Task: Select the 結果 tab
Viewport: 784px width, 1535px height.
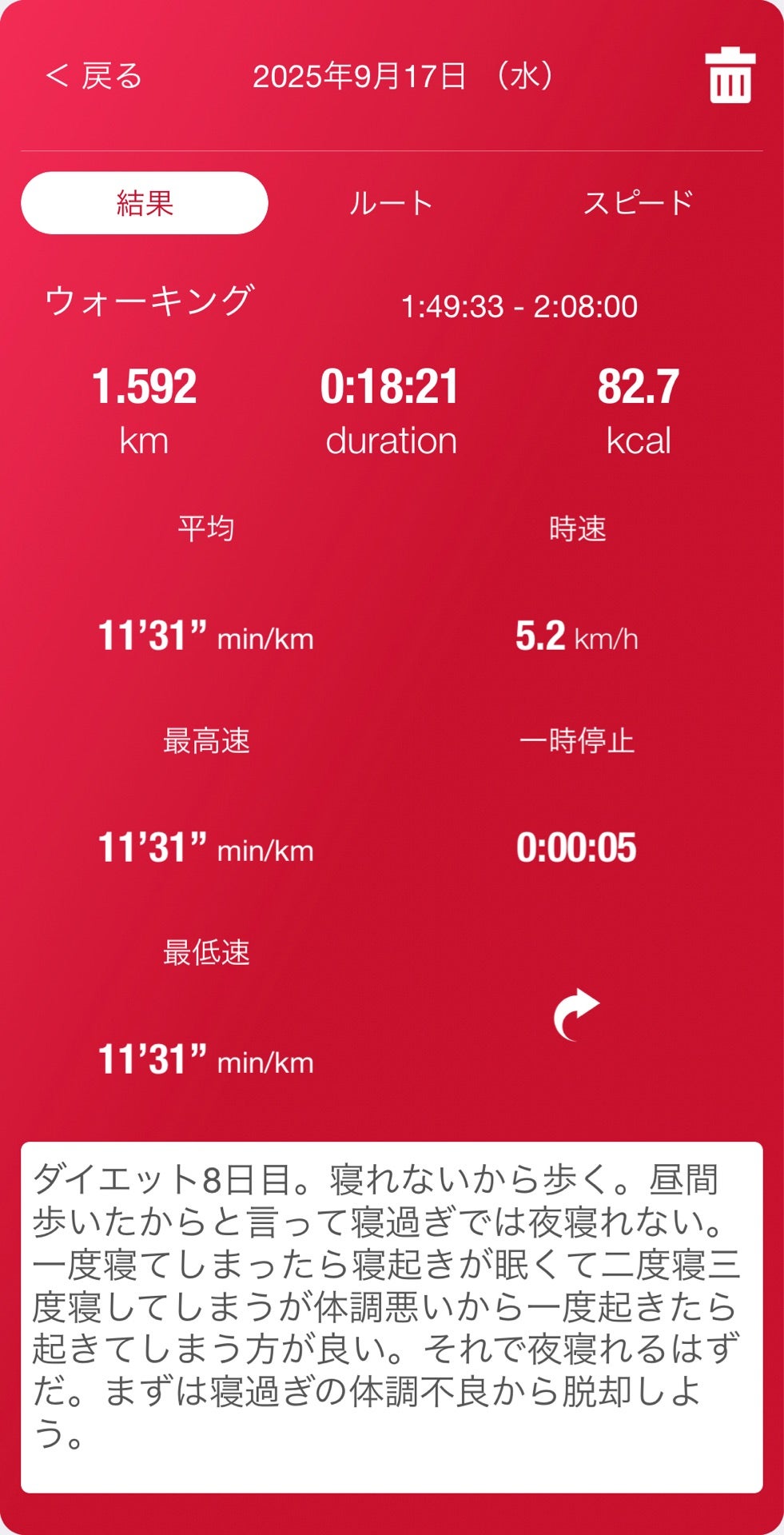Action: [x=145, y=204]
